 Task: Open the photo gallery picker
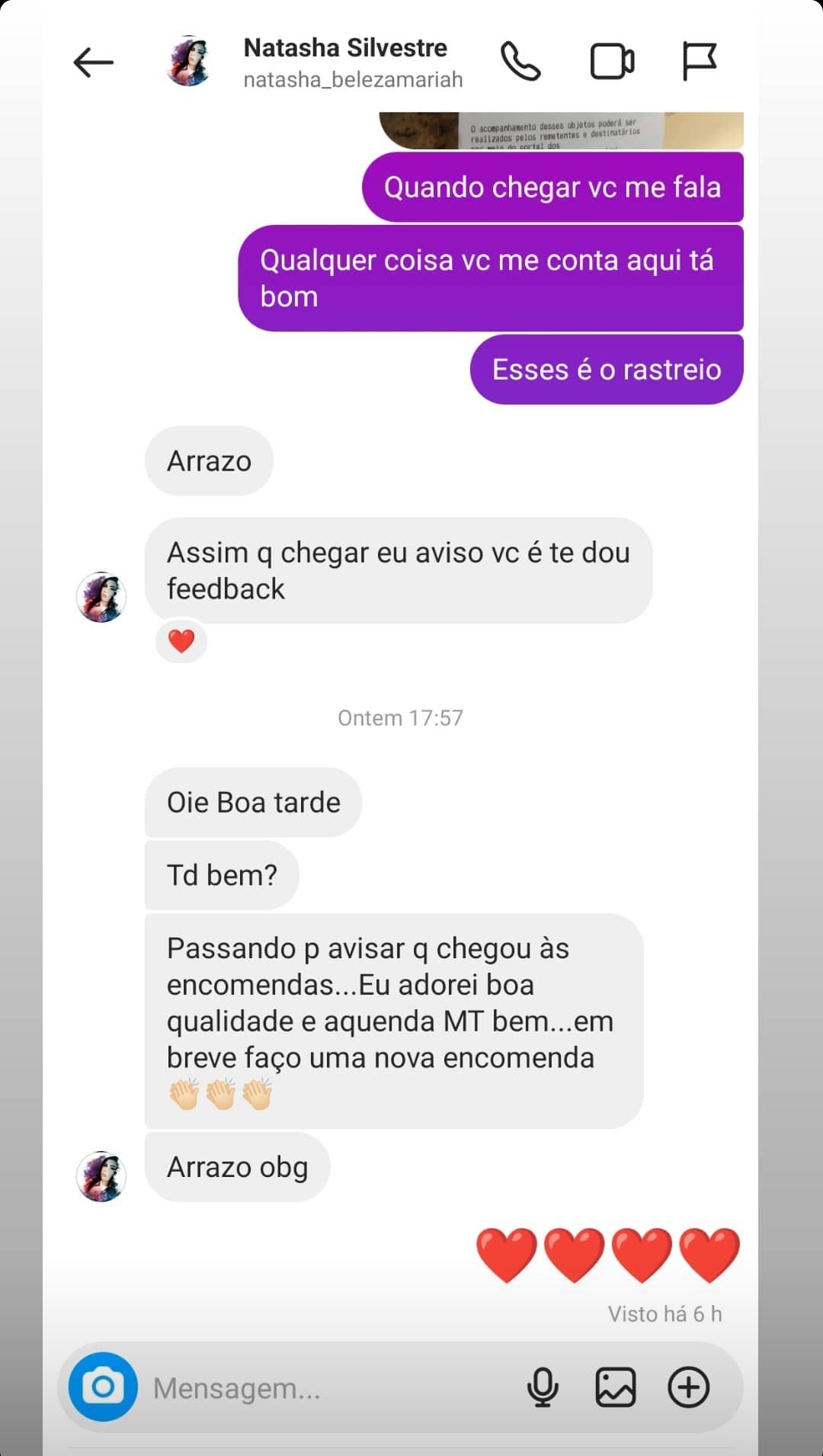tap(616, 1387)
